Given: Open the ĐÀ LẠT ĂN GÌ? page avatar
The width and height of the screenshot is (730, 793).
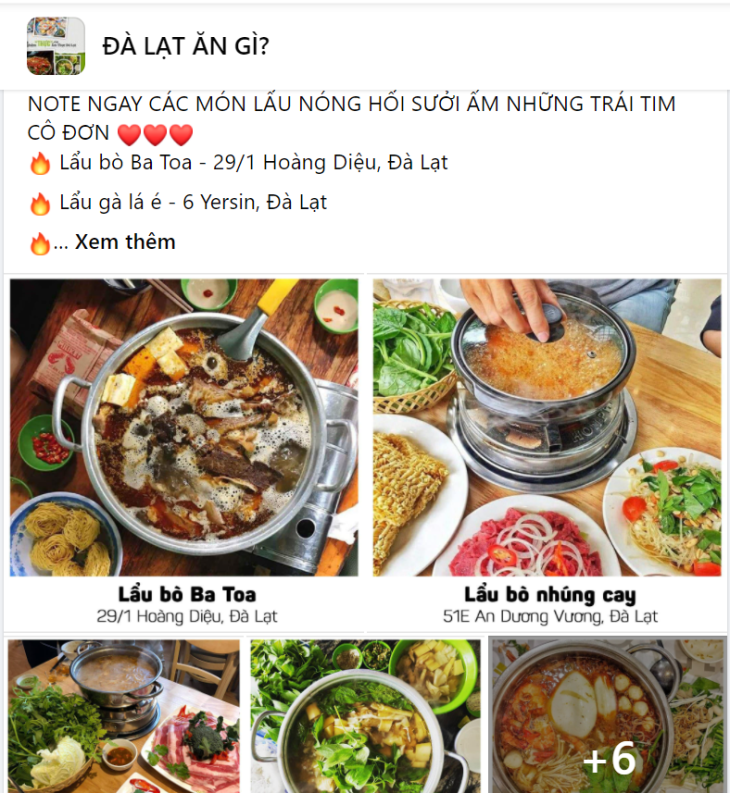Looking at the screenshot, I should click(x=55, y=46).
